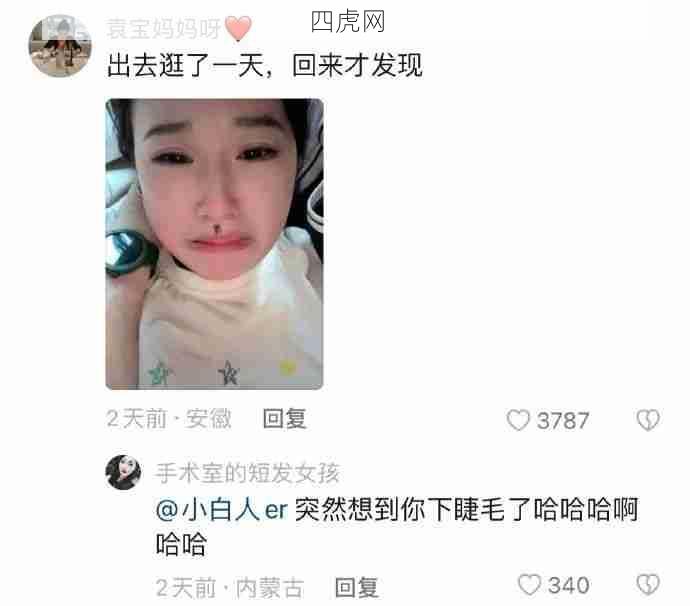Open username 袁宝妈妈呀

coord(165,27)
